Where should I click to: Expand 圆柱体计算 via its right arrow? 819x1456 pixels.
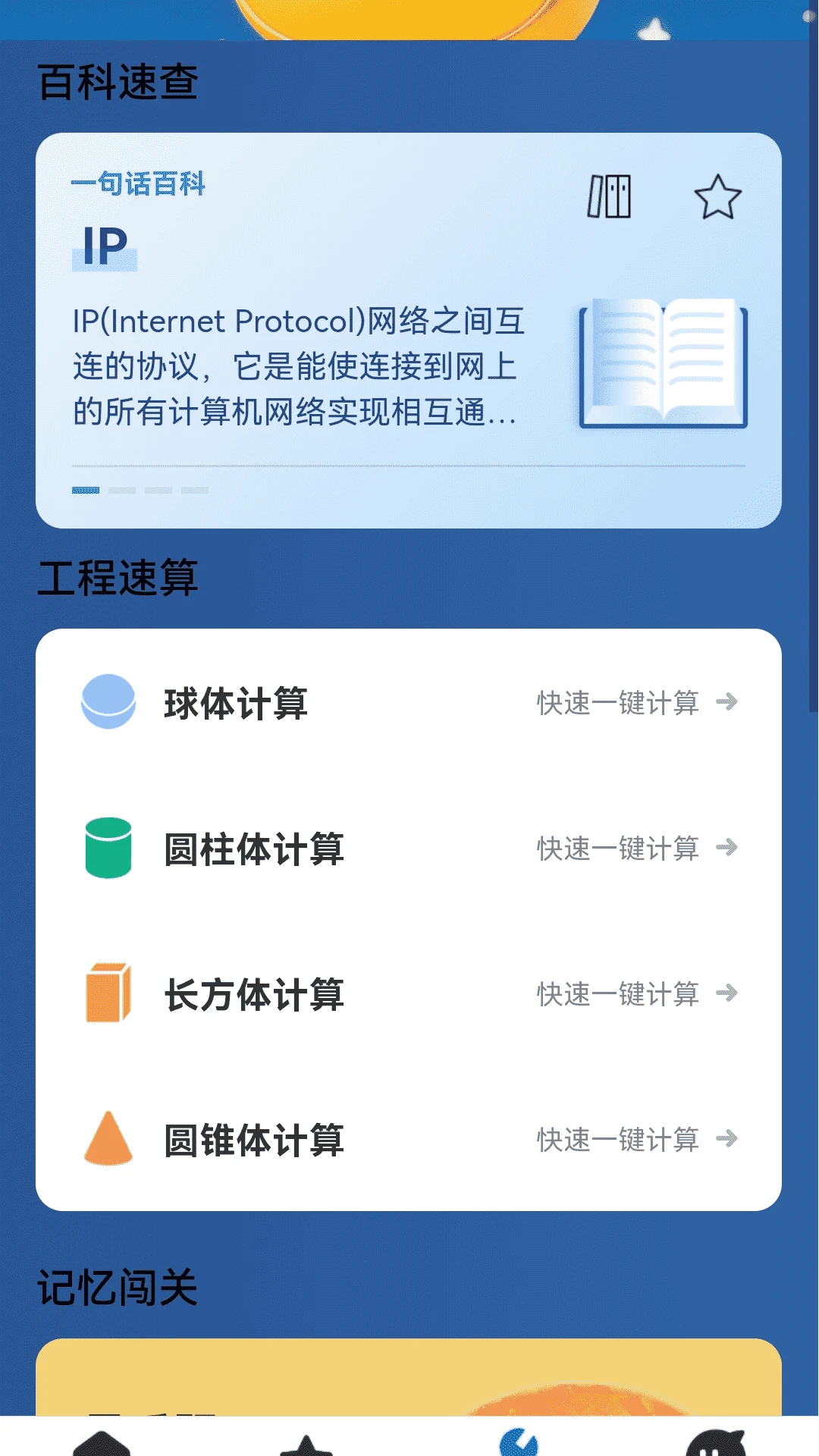click(x=730, y=849)
